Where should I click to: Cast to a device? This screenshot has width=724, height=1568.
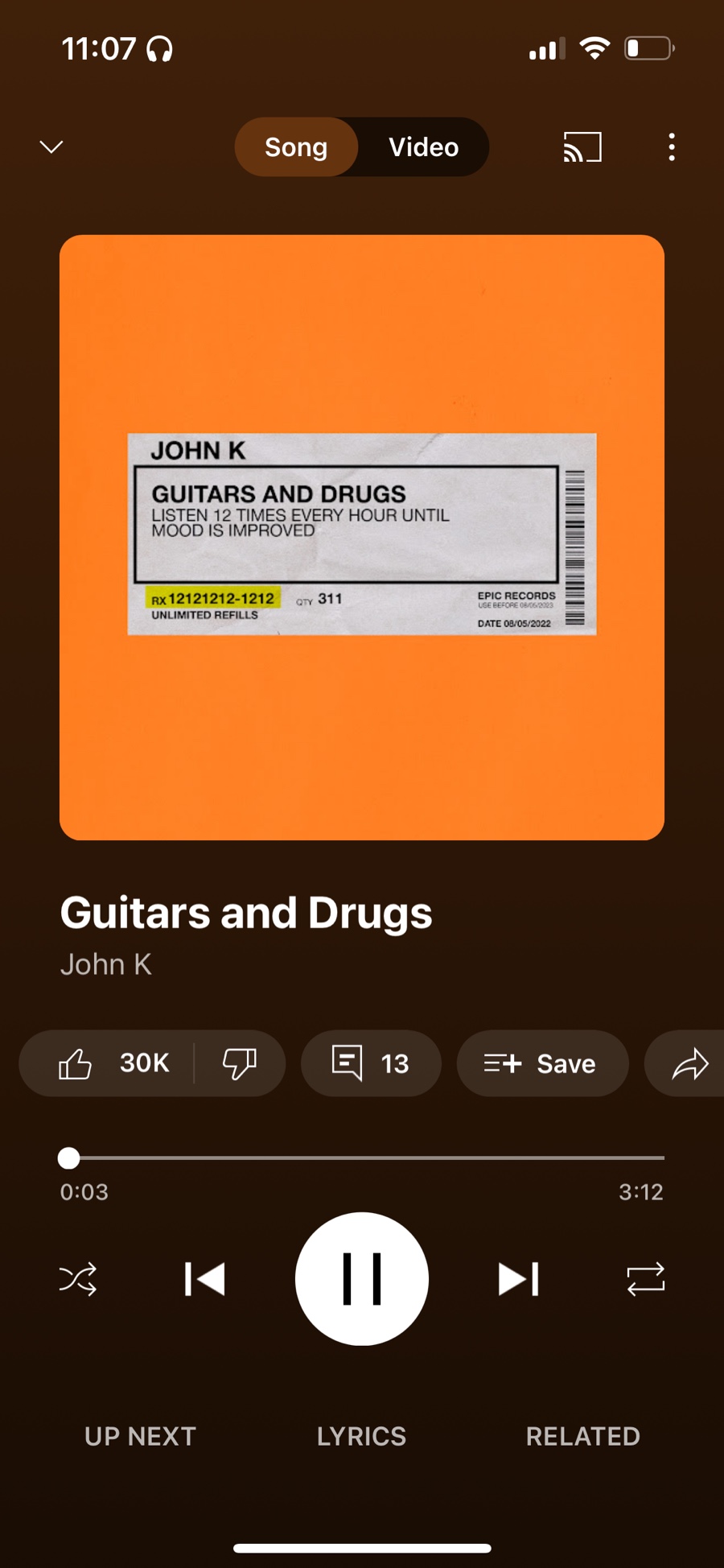[x=582, y=147]
